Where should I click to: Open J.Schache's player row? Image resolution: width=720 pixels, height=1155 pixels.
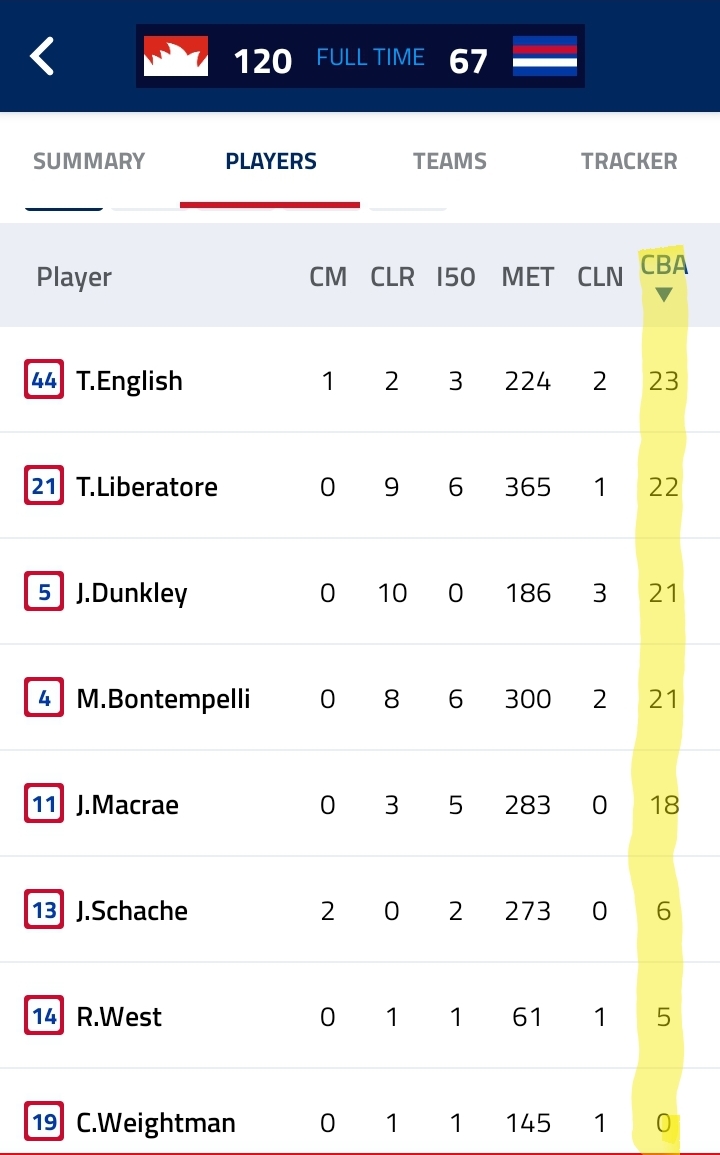tap(360, 910)
